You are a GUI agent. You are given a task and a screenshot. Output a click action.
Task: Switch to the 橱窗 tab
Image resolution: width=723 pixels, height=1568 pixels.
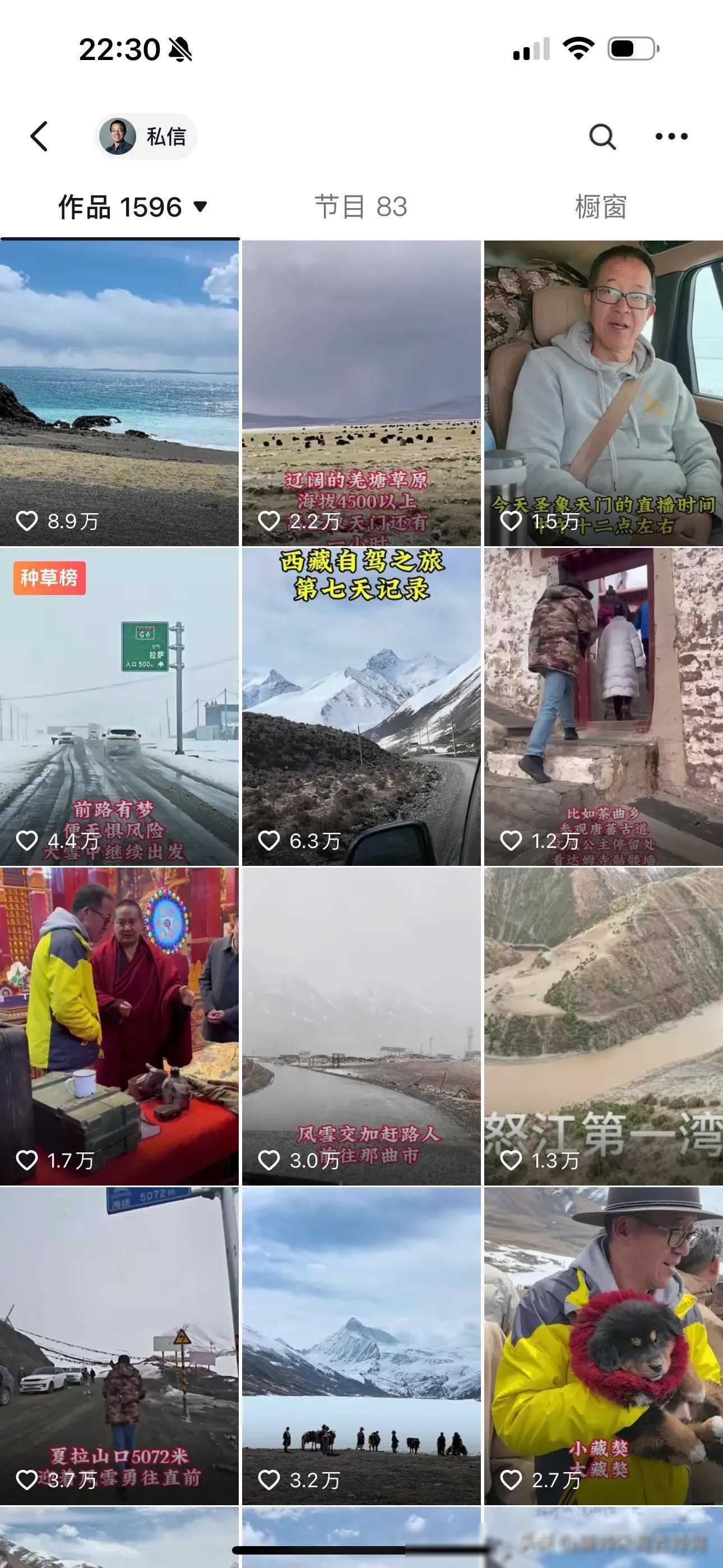coord(601,207)
